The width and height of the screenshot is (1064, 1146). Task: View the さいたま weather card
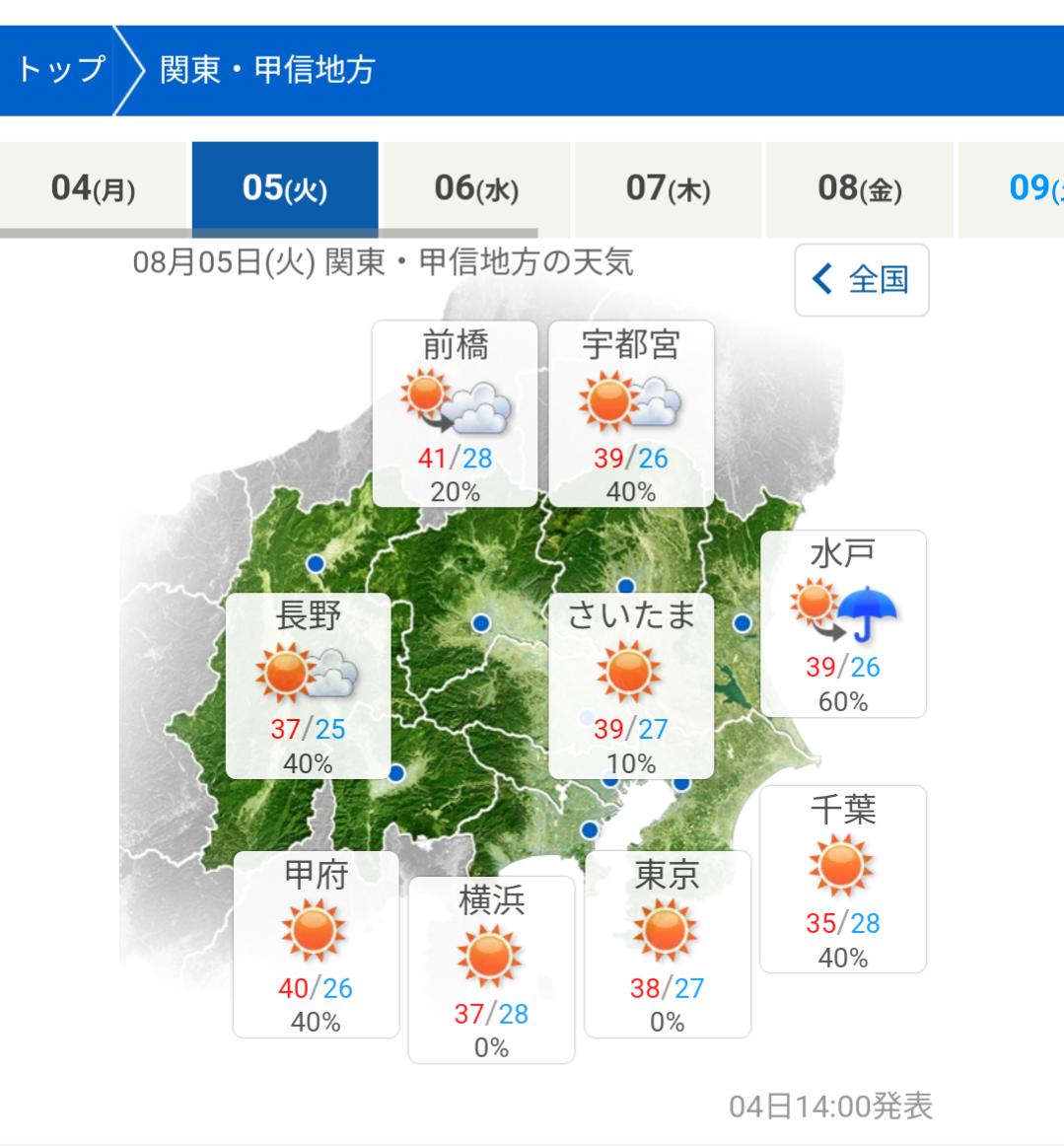point(630,686)
